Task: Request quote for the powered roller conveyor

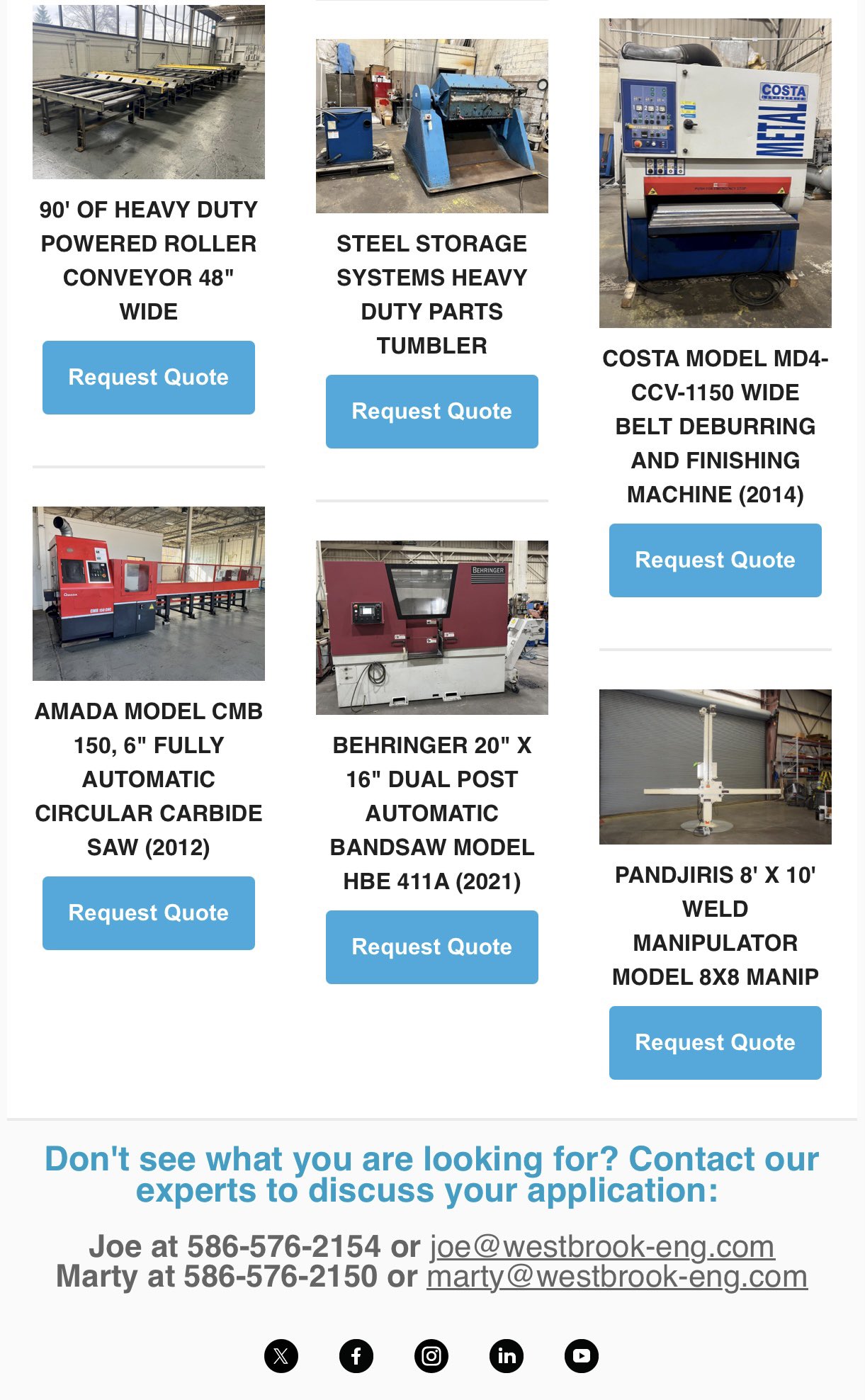Action: tap(148, 377)
